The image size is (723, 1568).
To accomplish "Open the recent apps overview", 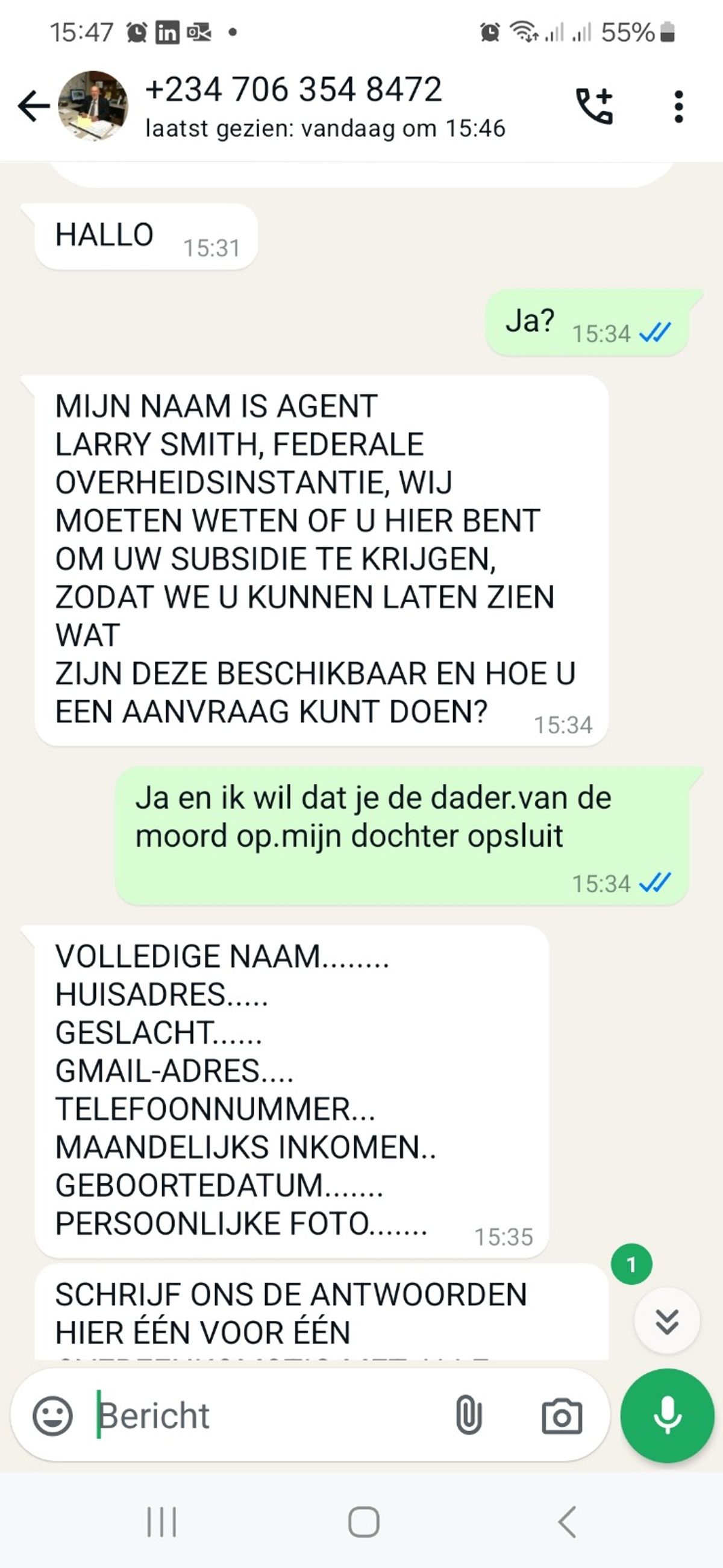I will pos(162,1522).
